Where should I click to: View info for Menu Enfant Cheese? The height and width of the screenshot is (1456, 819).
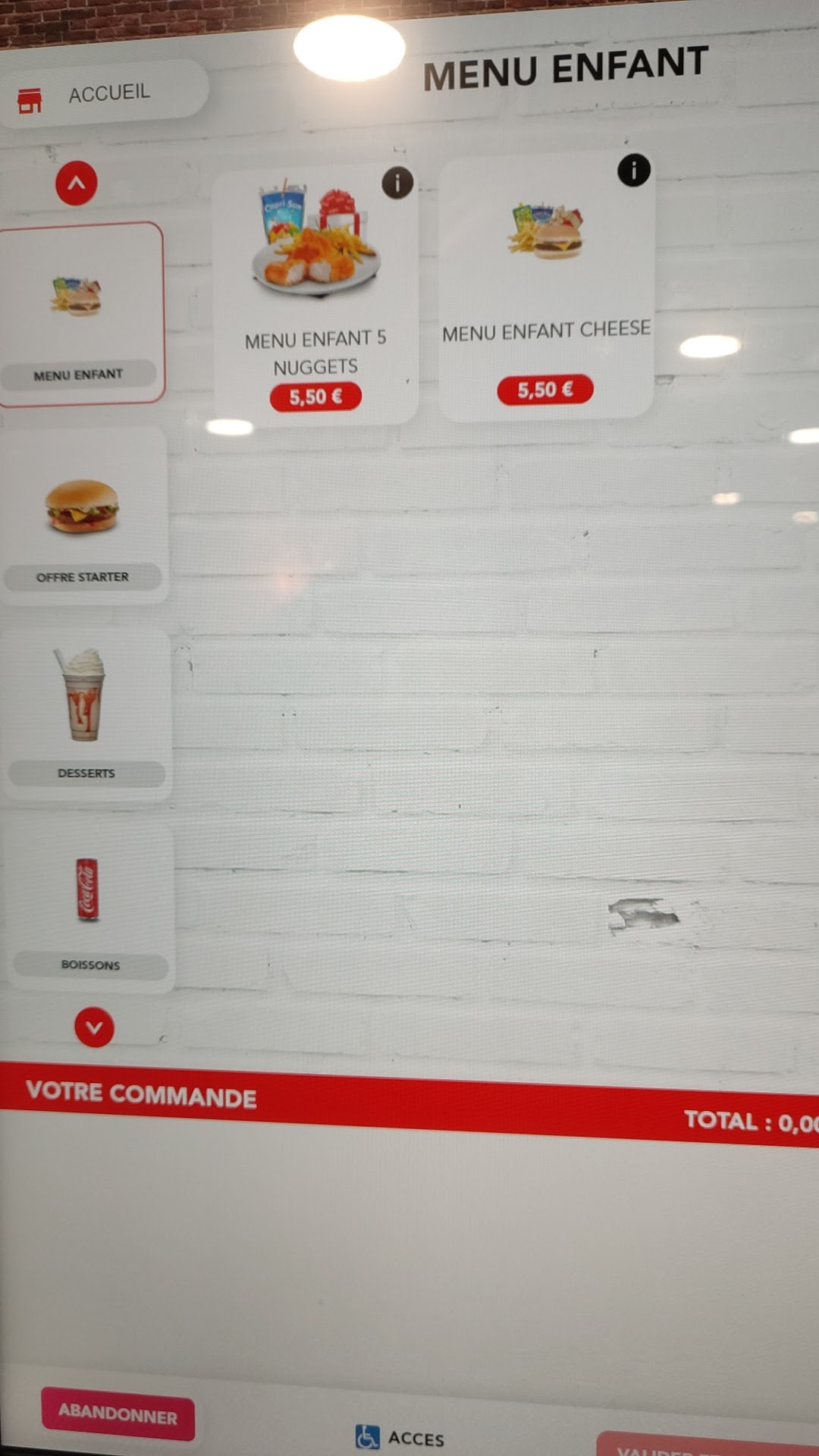634,170
